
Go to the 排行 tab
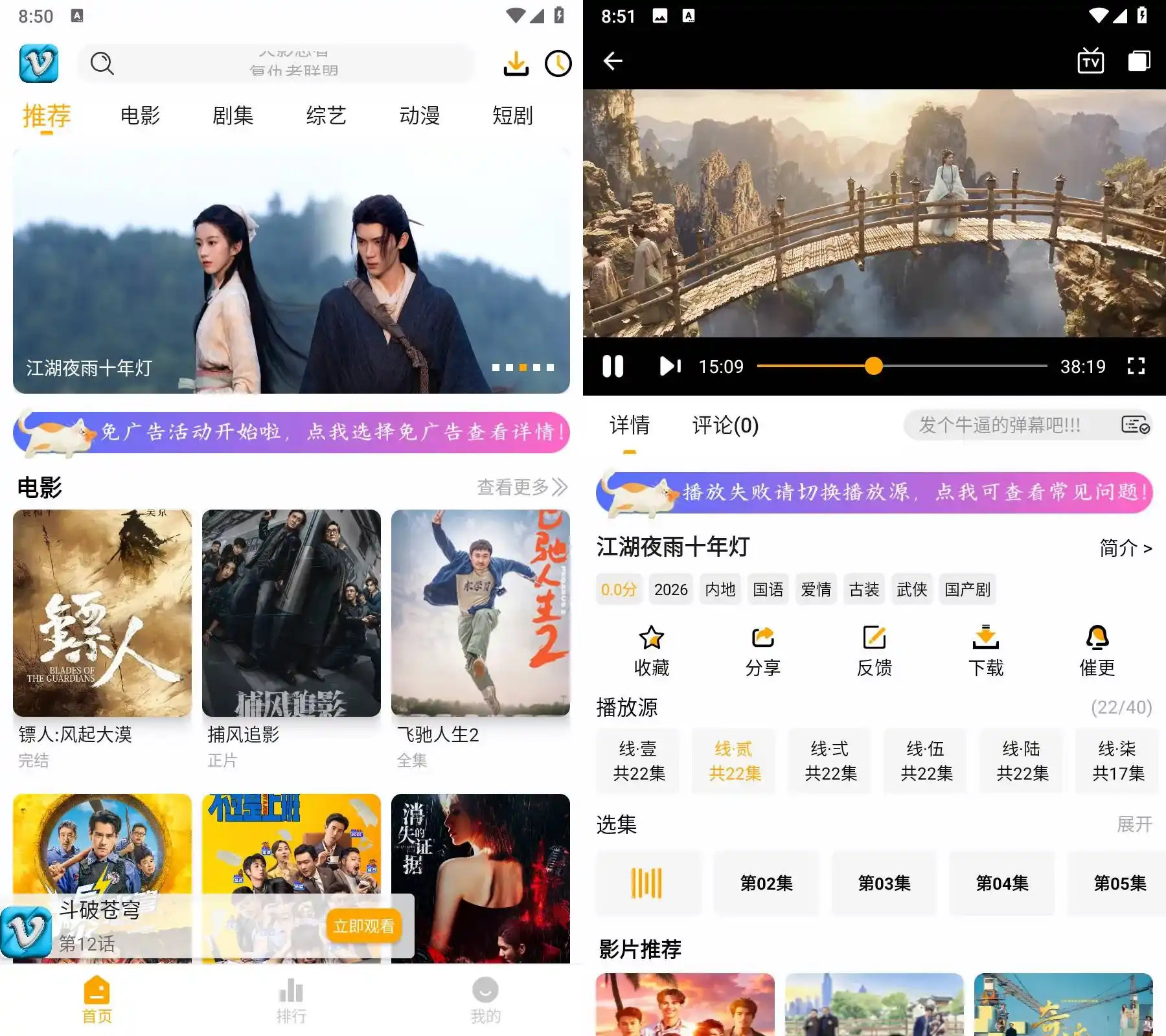[x=291, y=1000]
